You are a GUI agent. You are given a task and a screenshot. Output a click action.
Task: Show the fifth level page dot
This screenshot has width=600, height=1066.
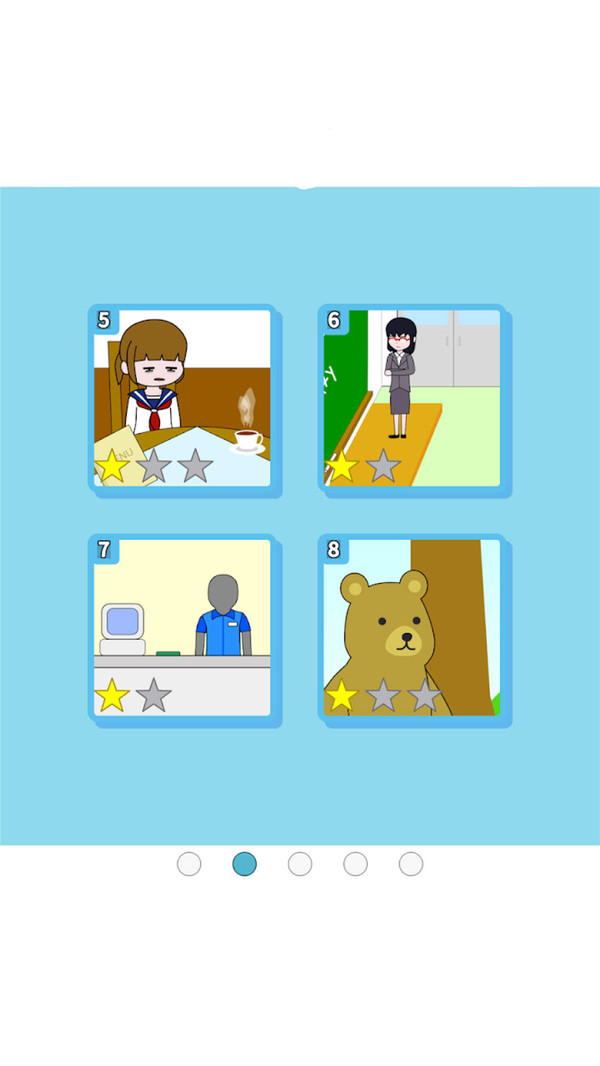tap(411, 864)
